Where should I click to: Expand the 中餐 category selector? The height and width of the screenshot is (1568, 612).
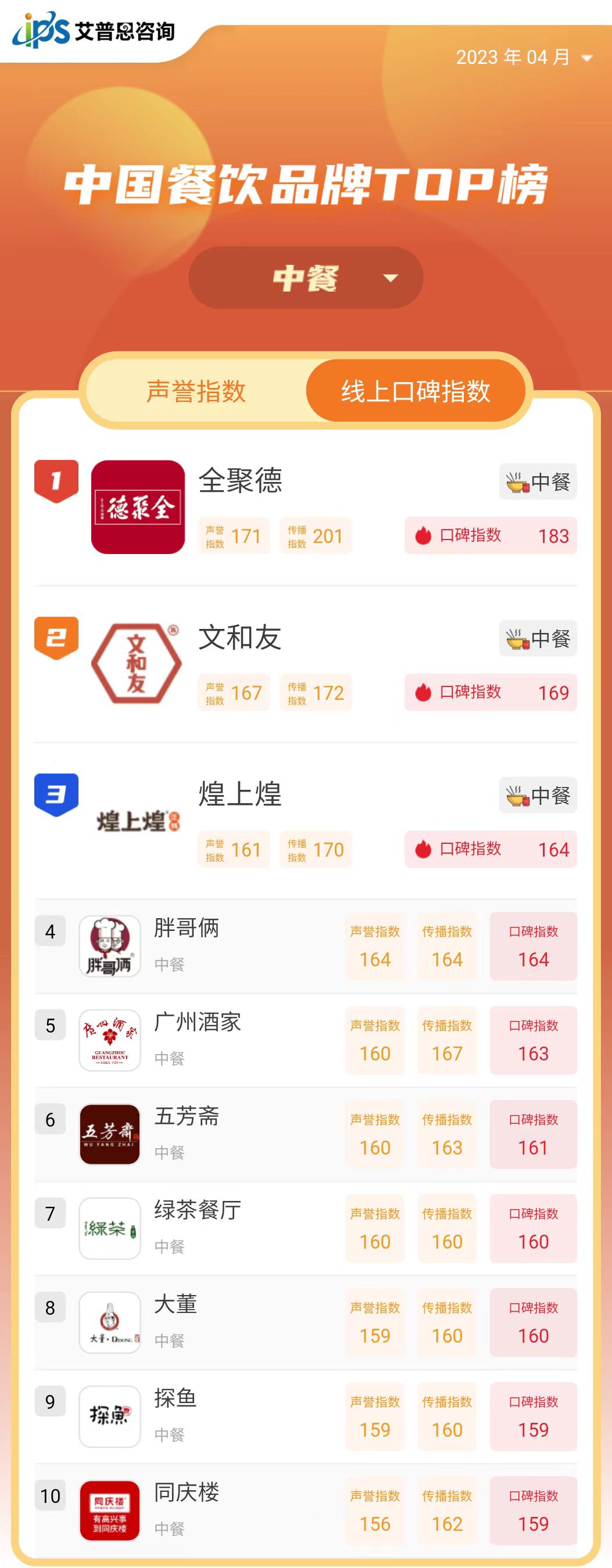(306, 278)
